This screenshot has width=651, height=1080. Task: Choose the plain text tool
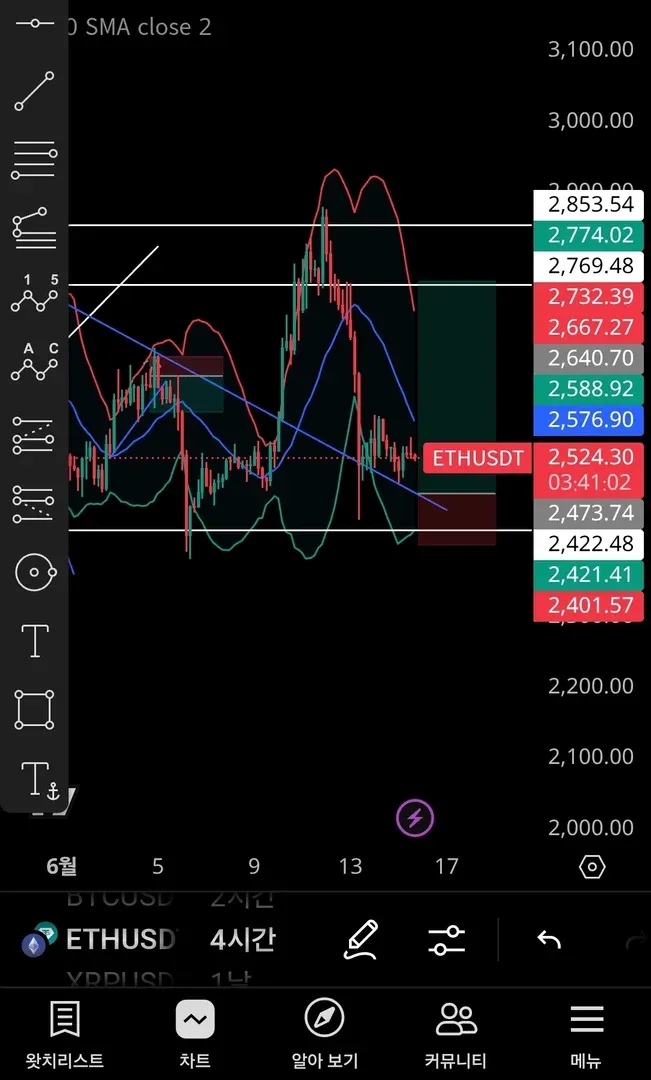pyautogui.click(x=34, y=640)
